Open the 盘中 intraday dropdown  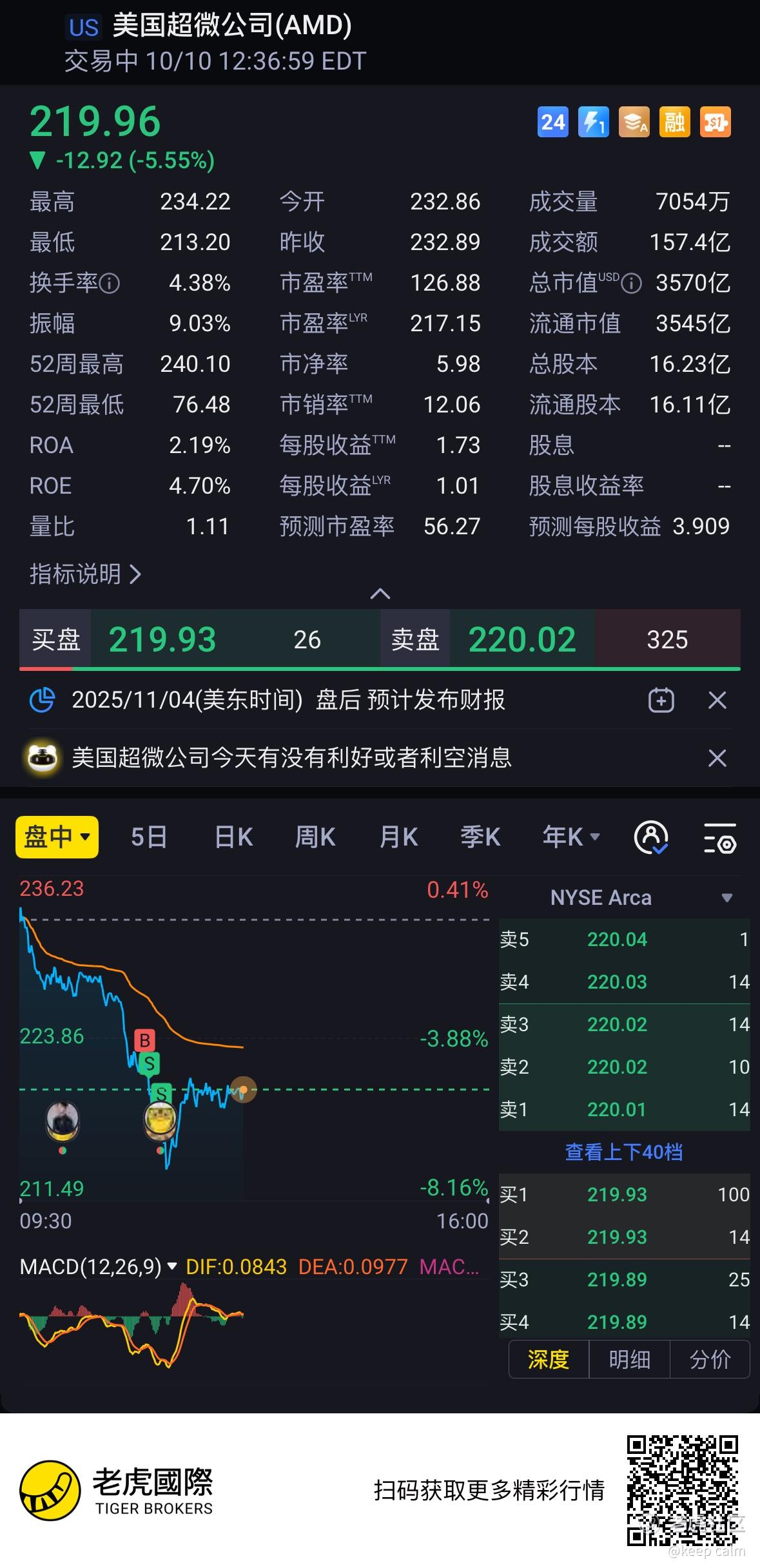[x=57, y=837]
